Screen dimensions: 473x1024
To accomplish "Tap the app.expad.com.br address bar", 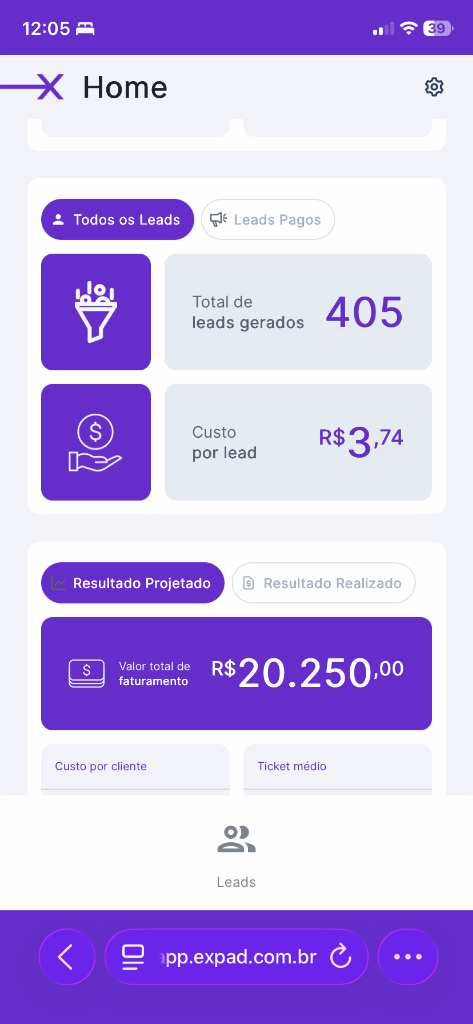I will coord(236,957).
